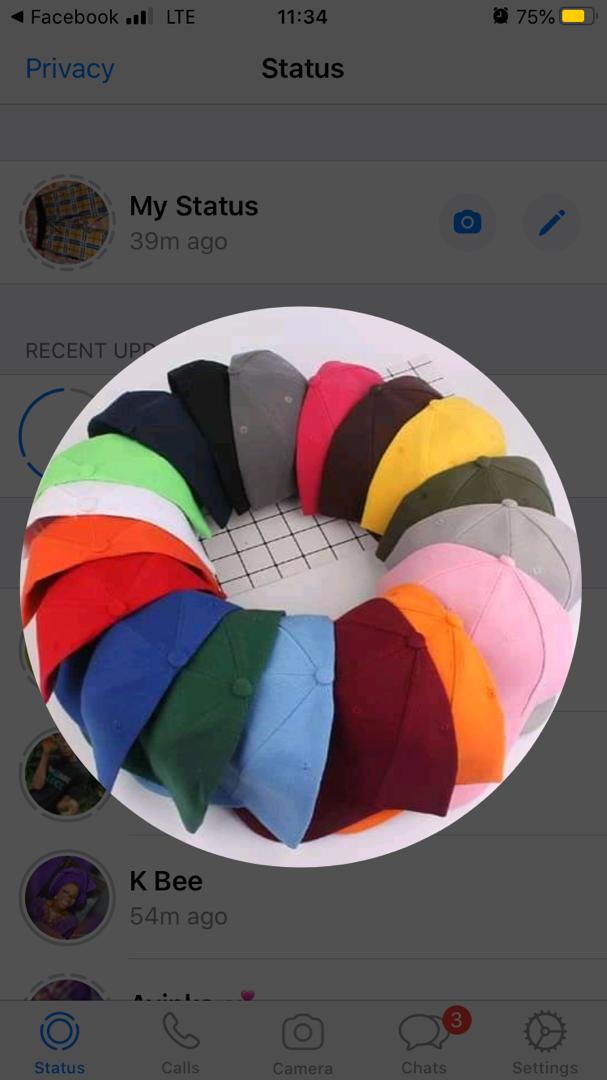
Task: Open the Camera tab
Action: pos(303,1043)
